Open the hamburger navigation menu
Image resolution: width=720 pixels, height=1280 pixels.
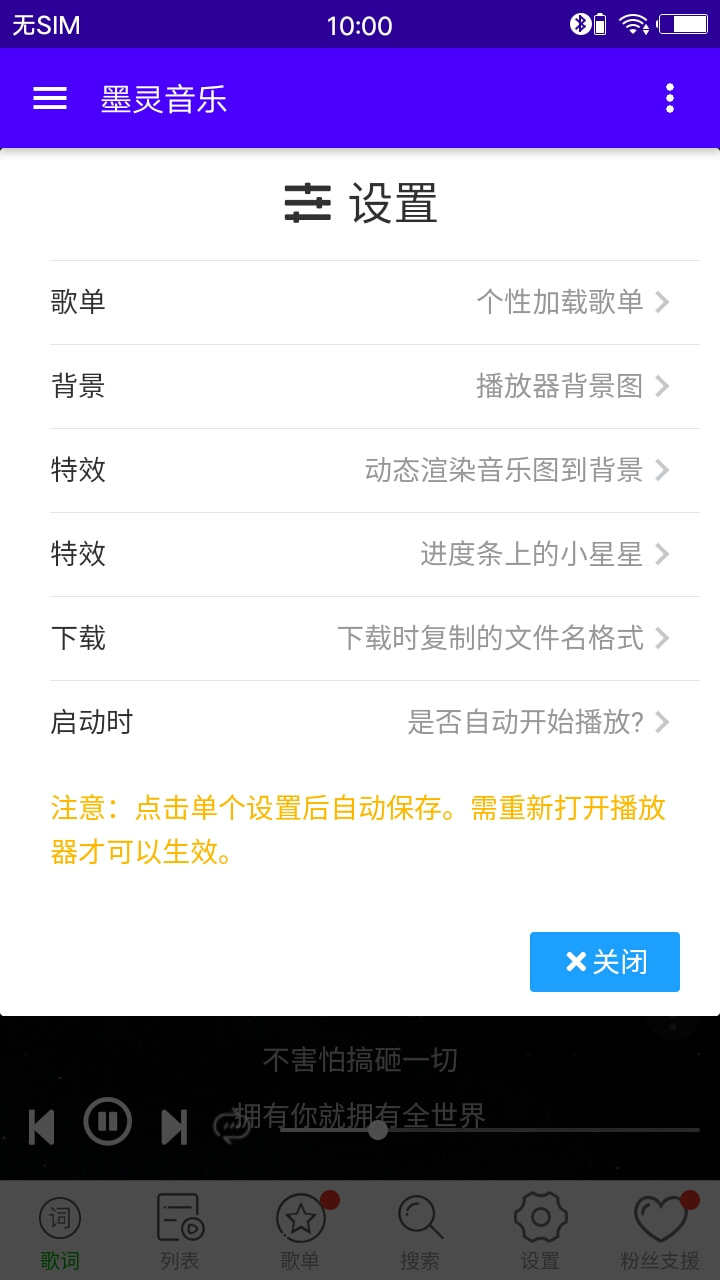pyautogui.click(x=49, y=98)
